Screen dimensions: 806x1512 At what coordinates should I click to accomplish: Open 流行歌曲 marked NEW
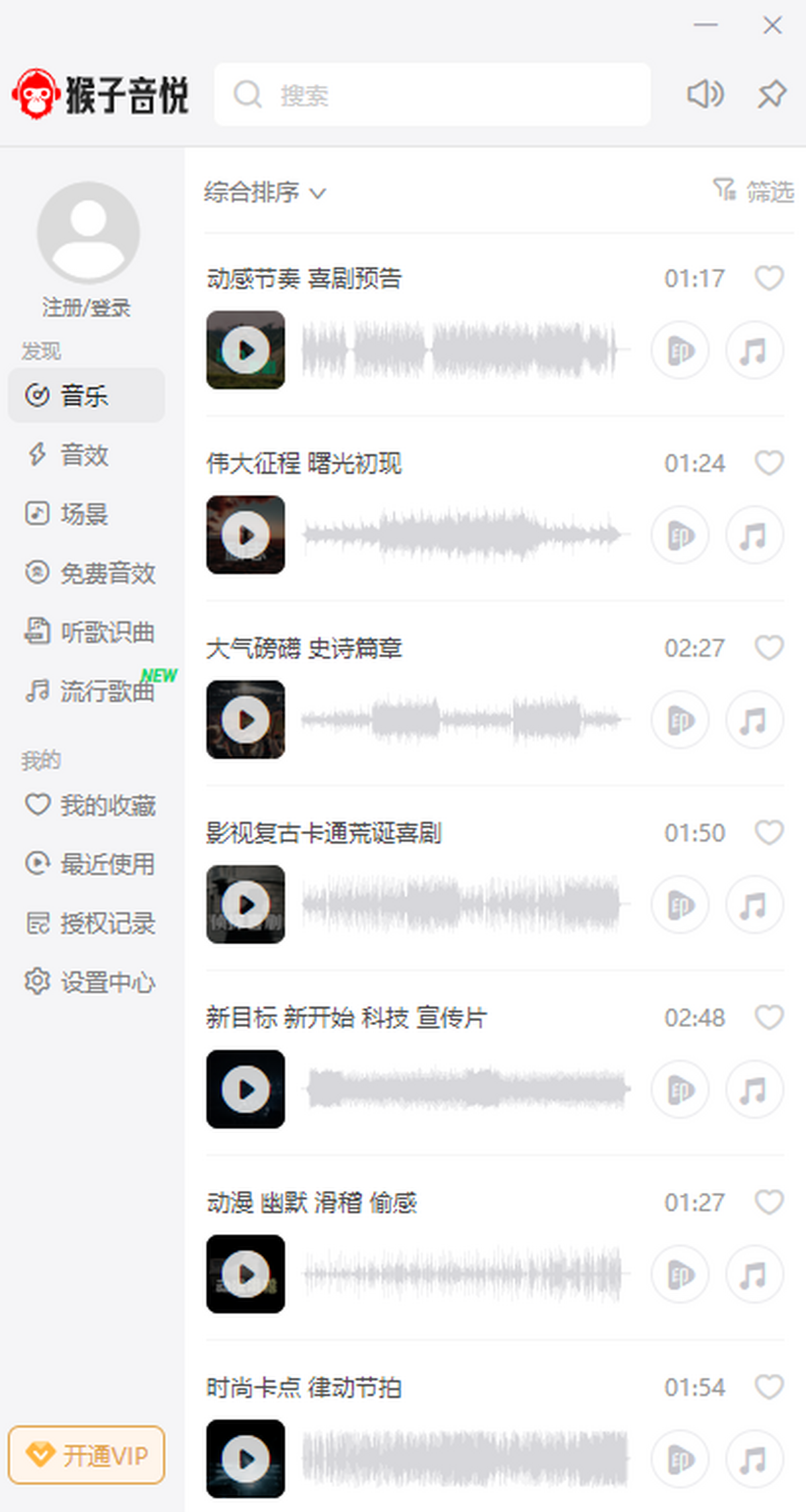pyautogui.click(x=107, y=691)
